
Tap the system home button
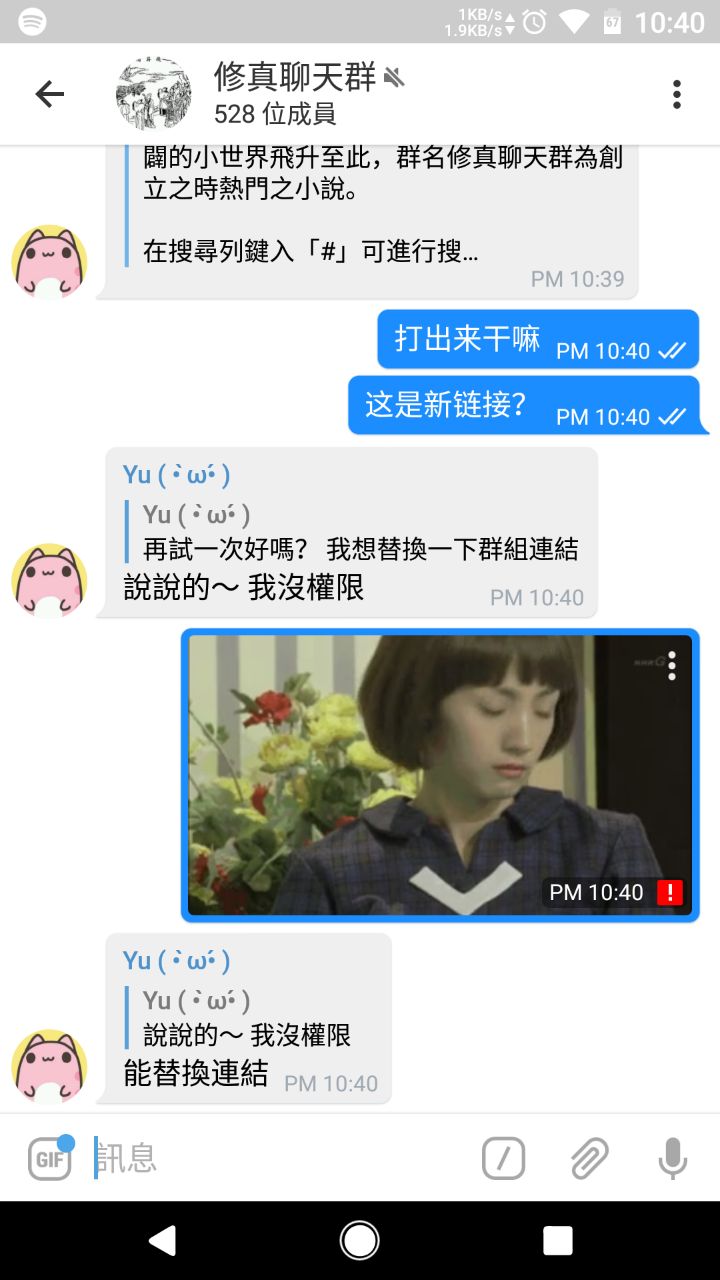point(360,1241)
